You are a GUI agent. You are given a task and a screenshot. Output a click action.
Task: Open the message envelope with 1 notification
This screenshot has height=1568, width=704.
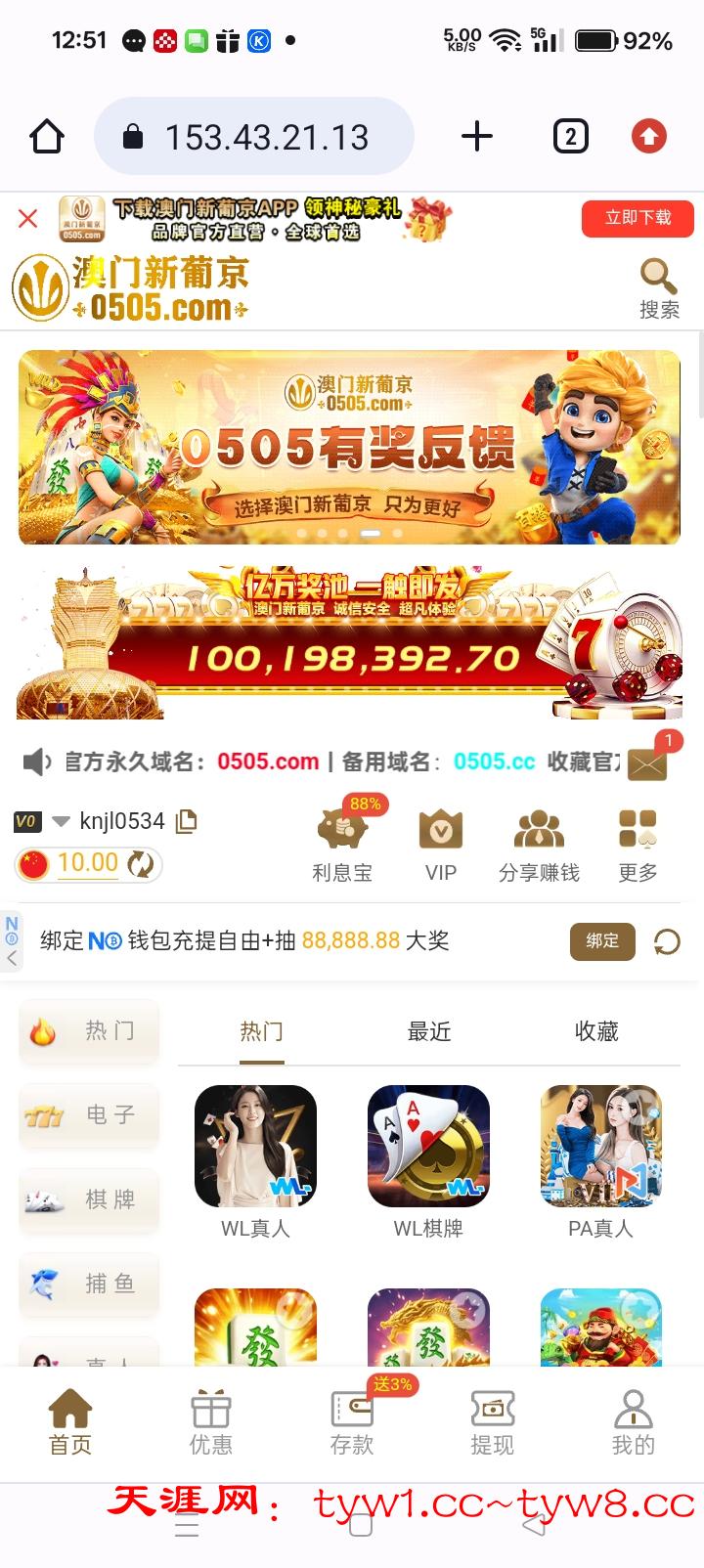pos(647,762)
